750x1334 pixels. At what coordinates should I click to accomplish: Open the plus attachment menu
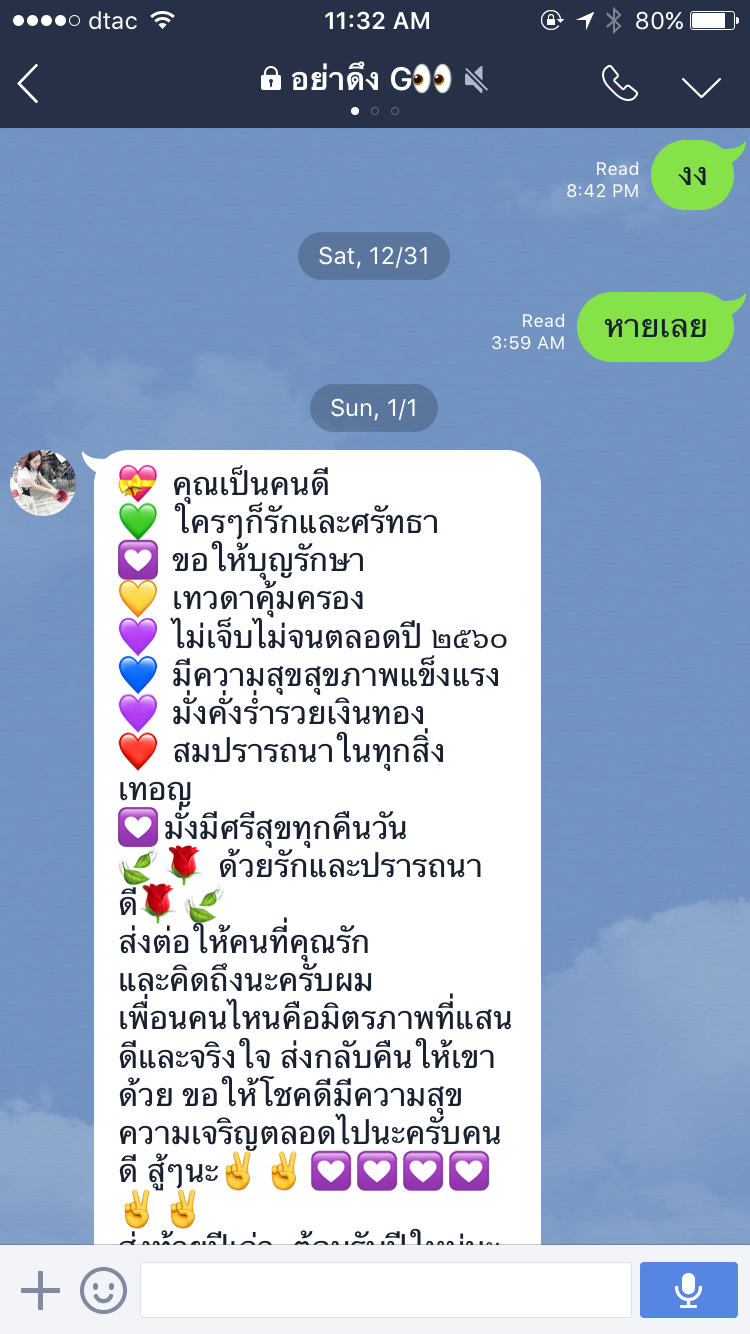pyautogui.click(x=40, y=1290)
